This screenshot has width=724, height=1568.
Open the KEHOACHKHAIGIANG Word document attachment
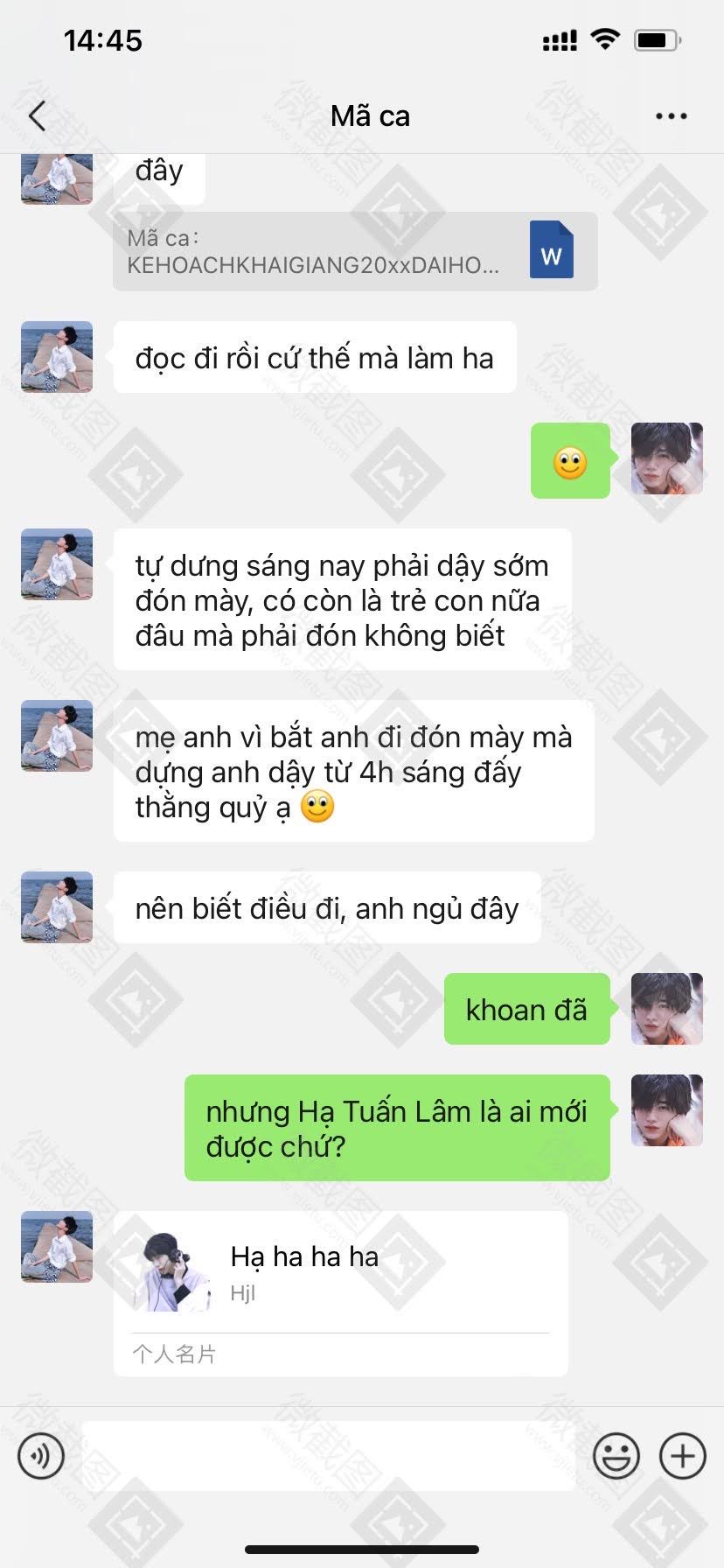355,251
